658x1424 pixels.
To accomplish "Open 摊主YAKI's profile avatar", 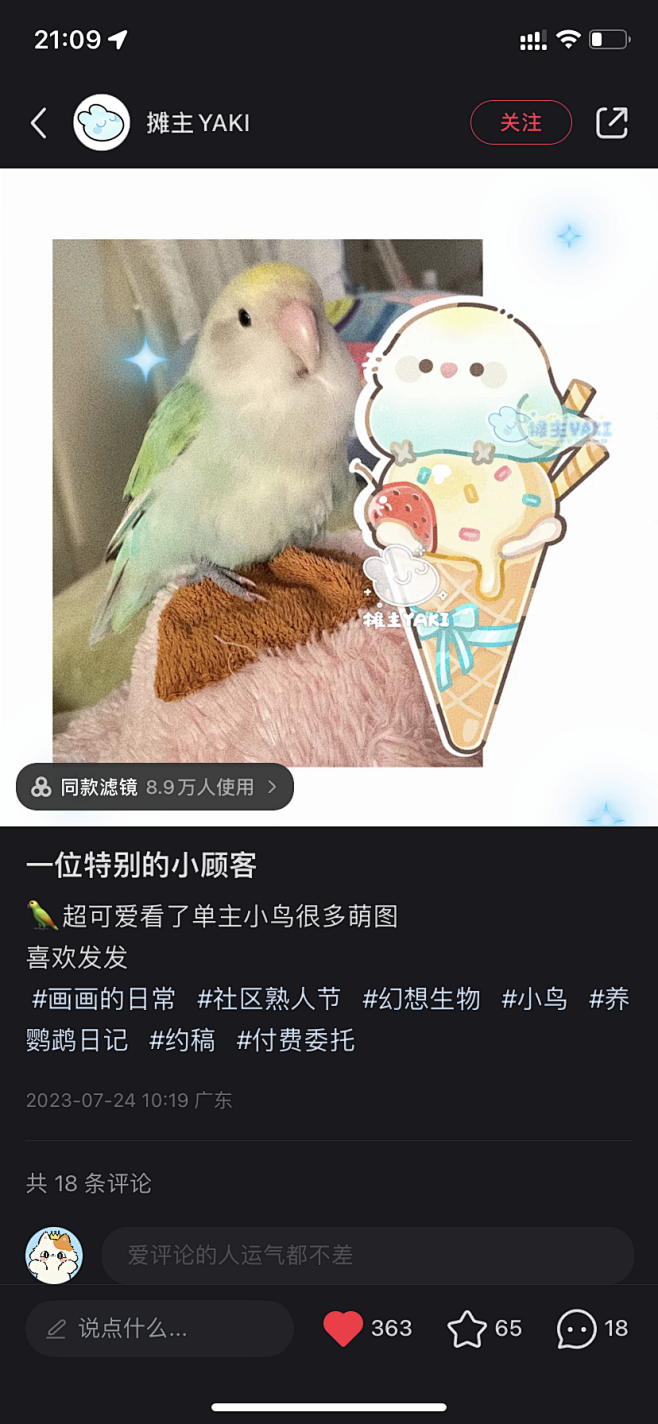I will [x=102, y=123].
